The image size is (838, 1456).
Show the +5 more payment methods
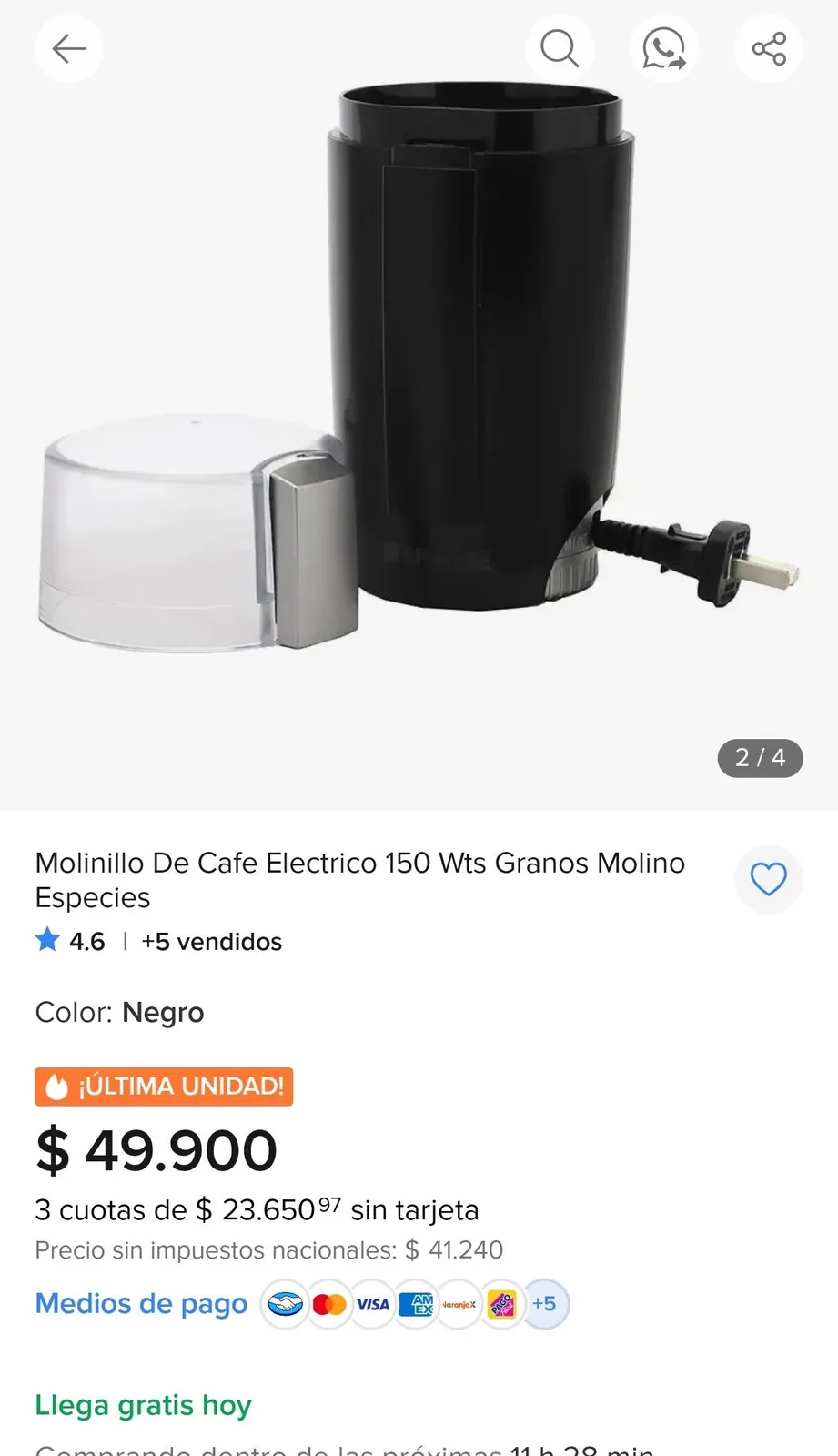(x=544, y=1303)
